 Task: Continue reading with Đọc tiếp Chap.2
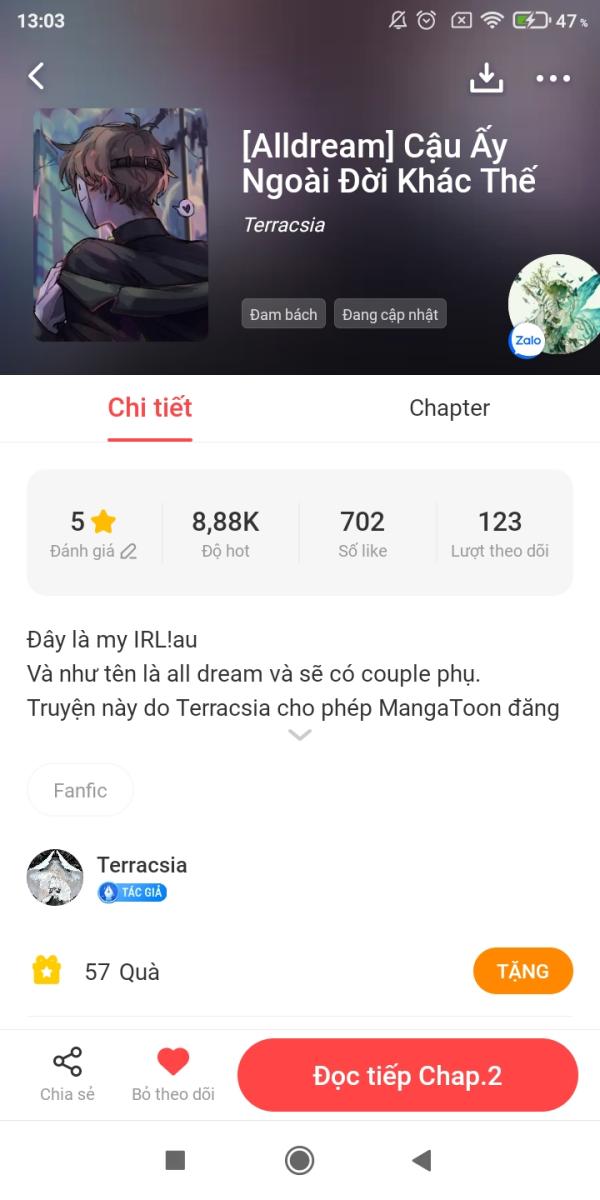(x=407, y=1075)
